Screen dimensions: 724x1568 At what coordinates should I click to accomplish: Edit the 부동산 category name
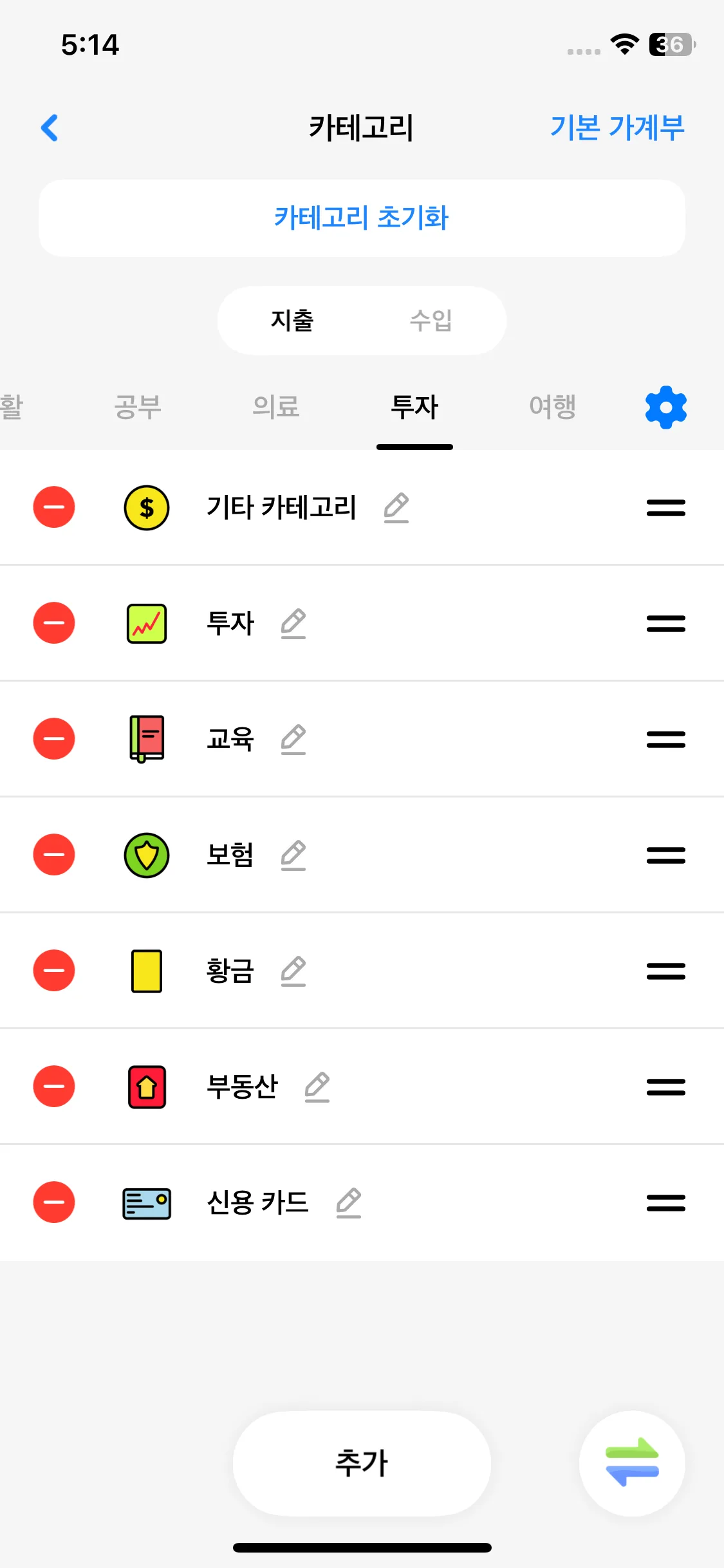click(x=317, y=1087)
